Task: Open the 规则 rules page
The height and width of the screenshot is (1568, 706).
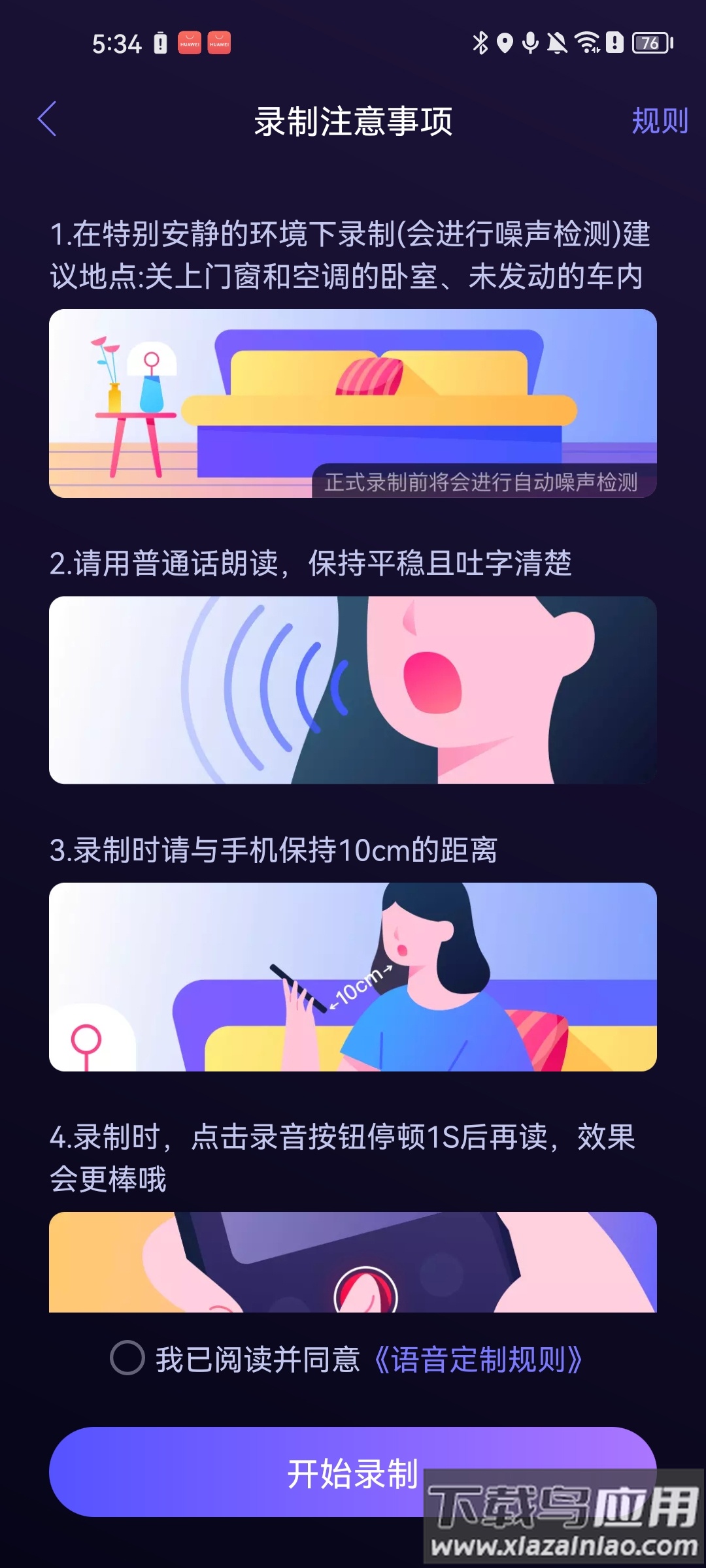Action: 659,121
